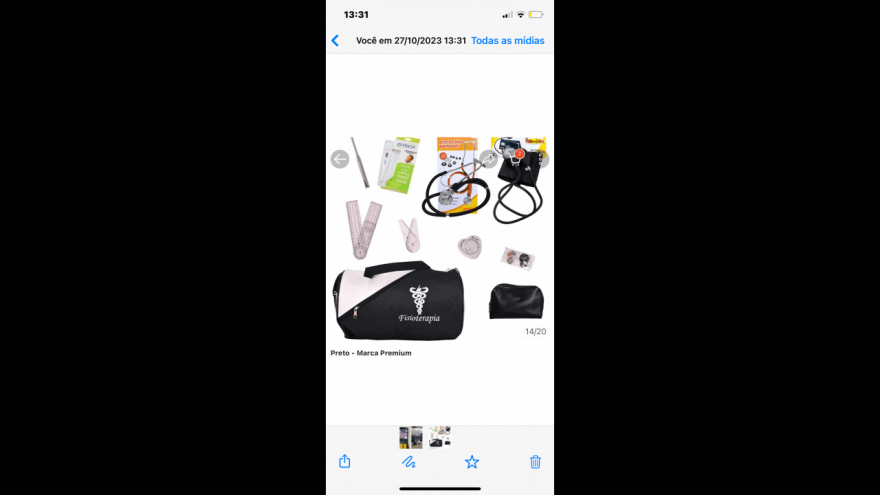Delete this image with the trash icon
The image size is (880, 495).
pyautogui.click(x=535, y=461)
